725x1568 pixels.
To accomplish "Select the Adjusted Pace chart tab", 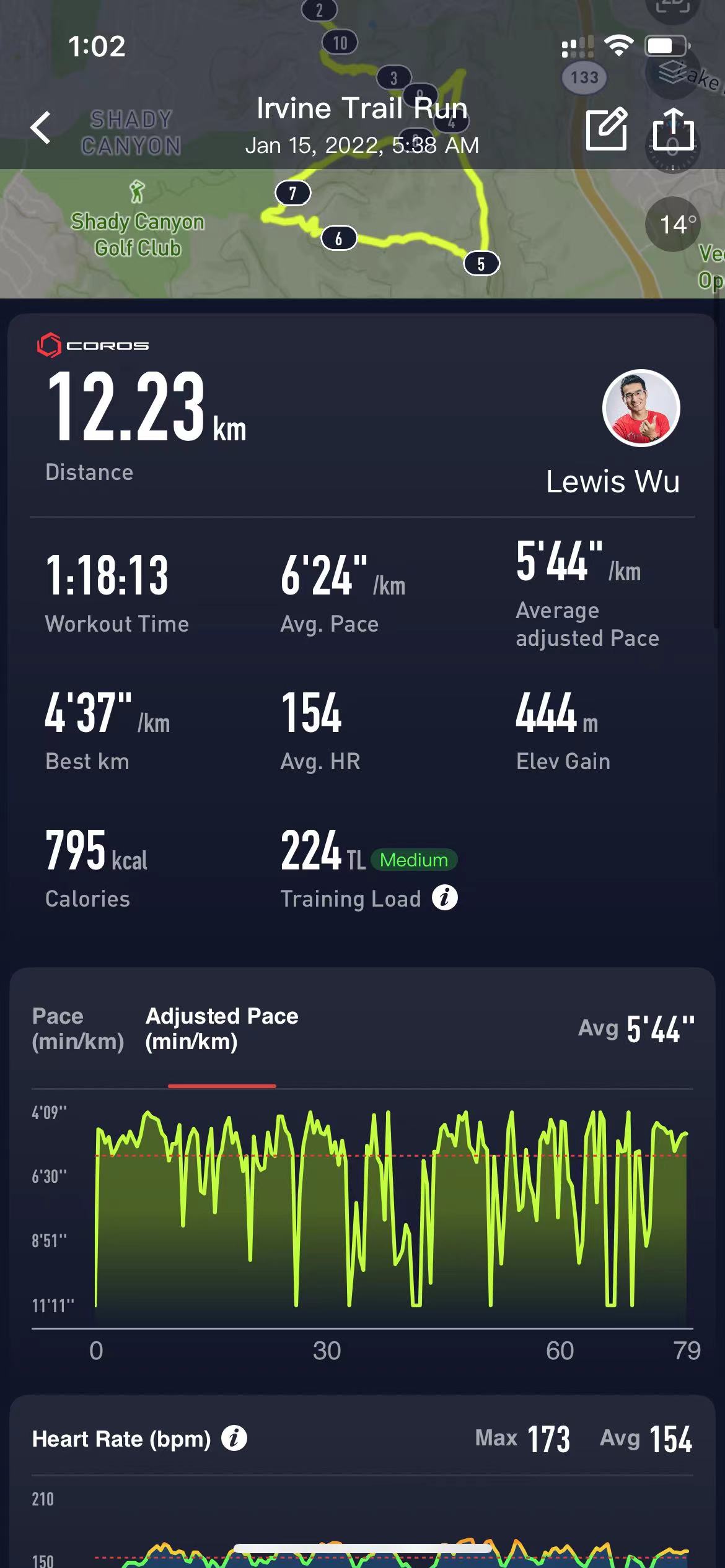I will (x=221, y=1029).
